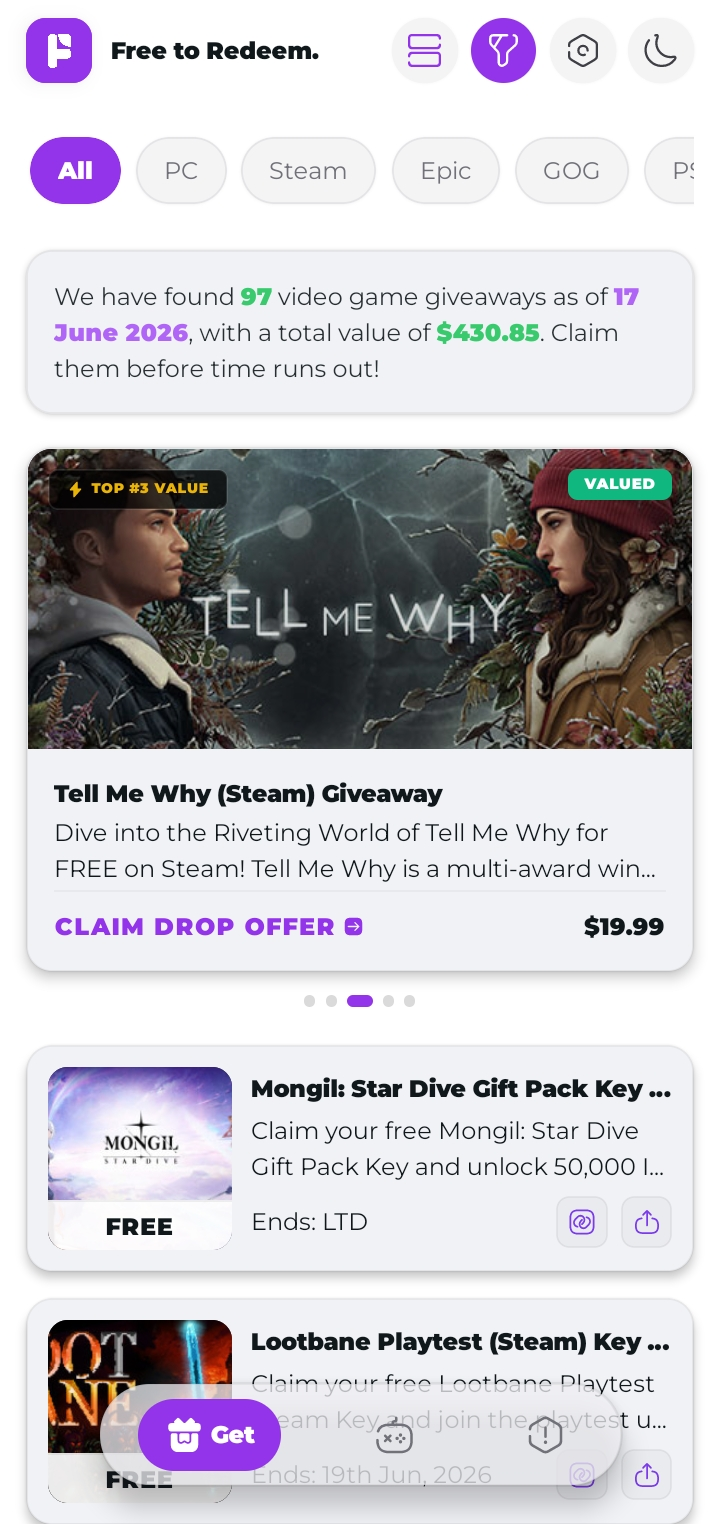The width and height of the screenshot is (720, 1524).
Task: Open the Mongil: Star Dive Gift Pack card
Action: (360, 1158)
